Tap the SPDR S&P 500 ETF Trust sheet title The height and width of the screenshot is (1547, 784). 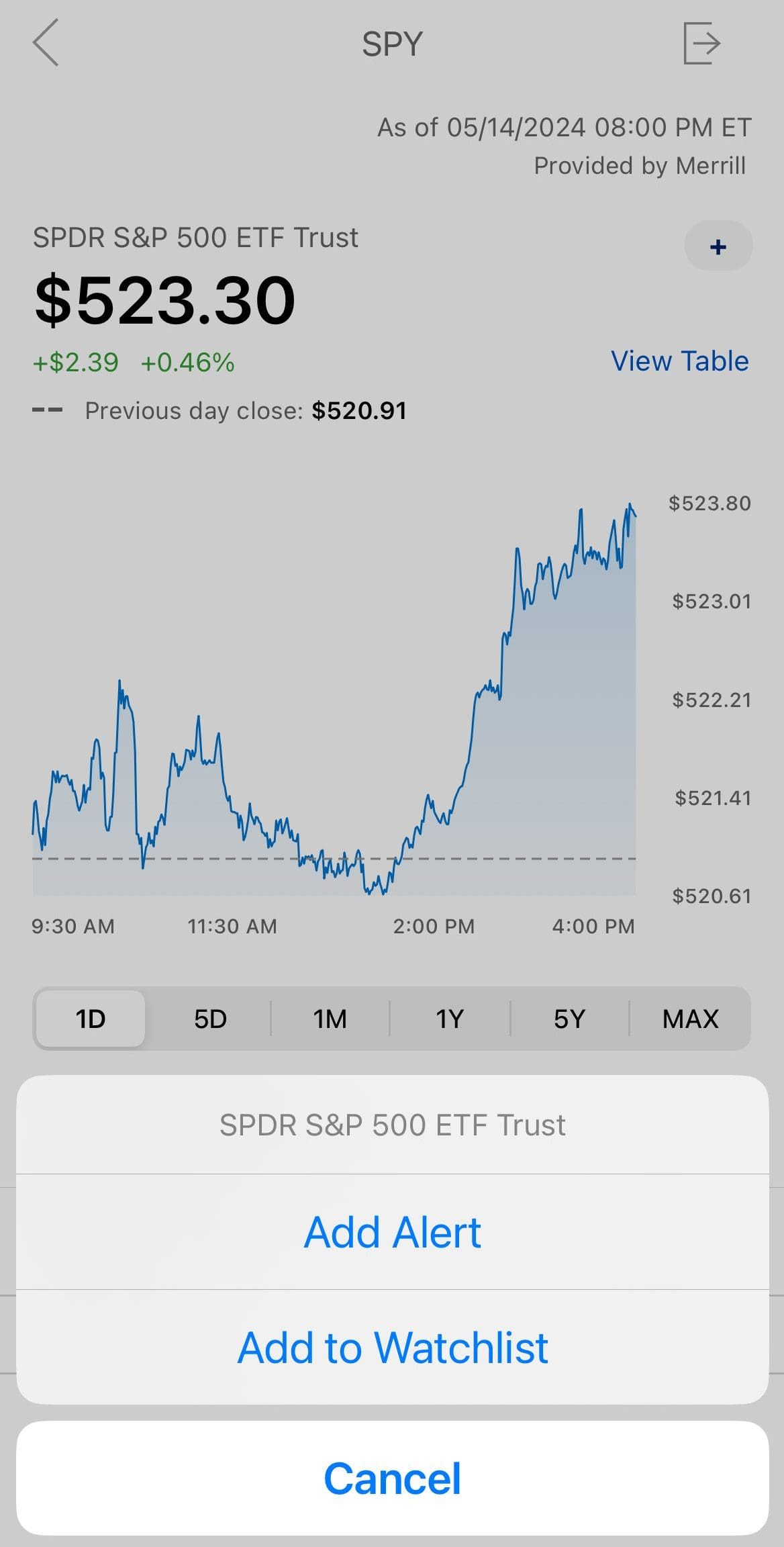point(392,1125)
